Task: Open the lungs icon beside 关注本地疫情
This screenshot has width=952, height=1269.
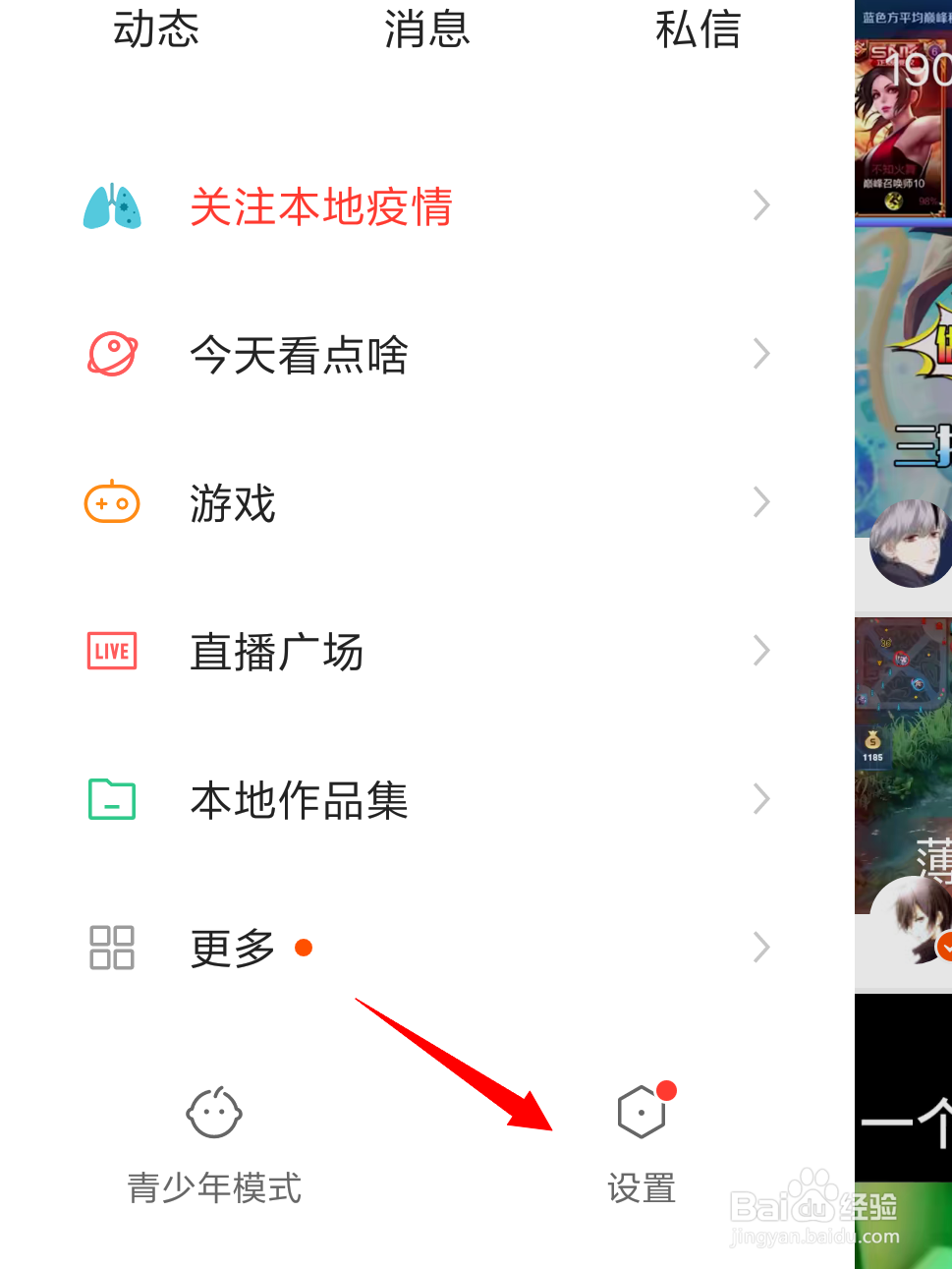Action: click(x=111, y=204)
